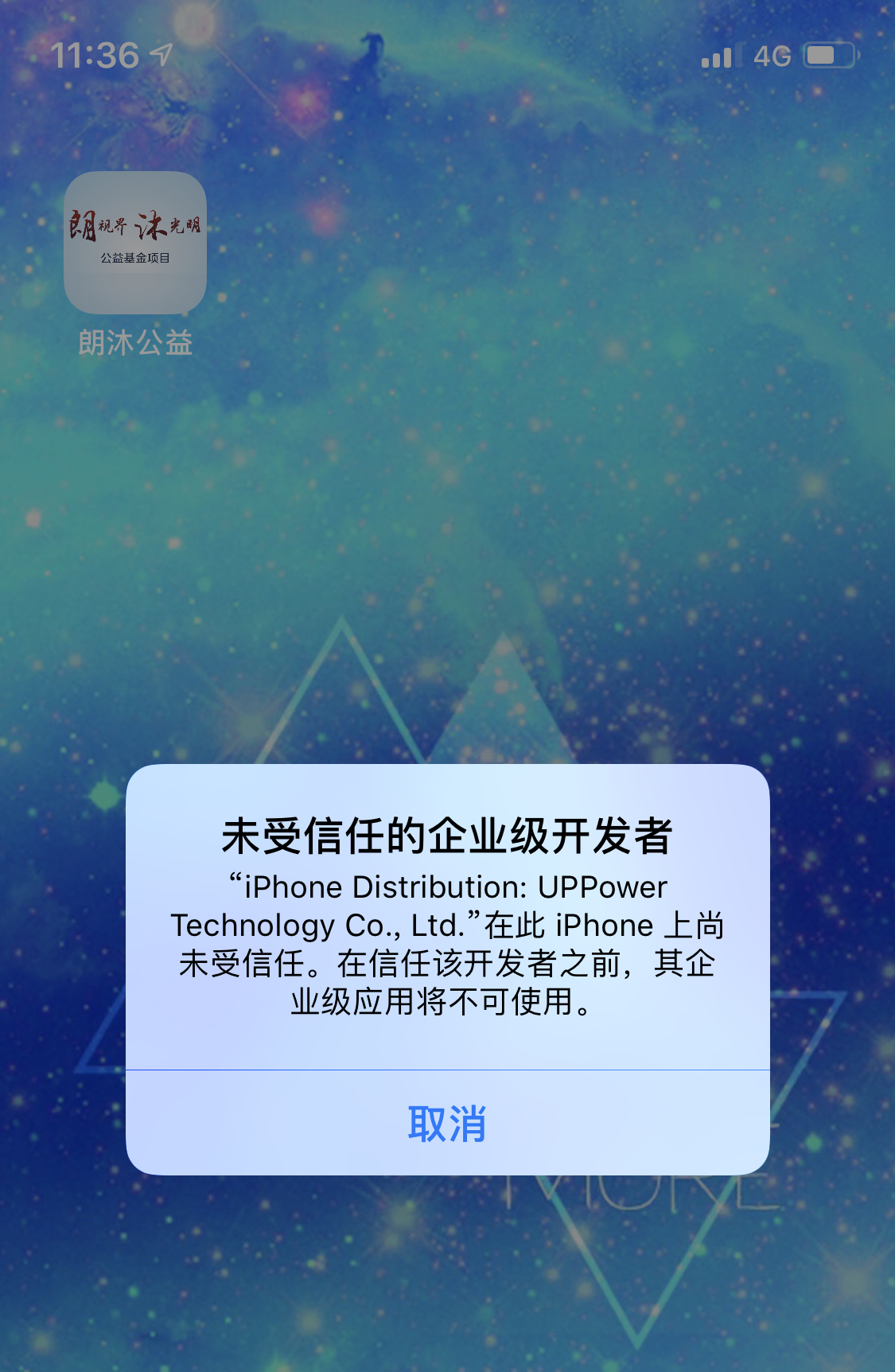This screenshot has width=895, height=1372.
Task: Open the 朗沐公益 app icon
Action: pyautogui.click(x=135, y=242)
